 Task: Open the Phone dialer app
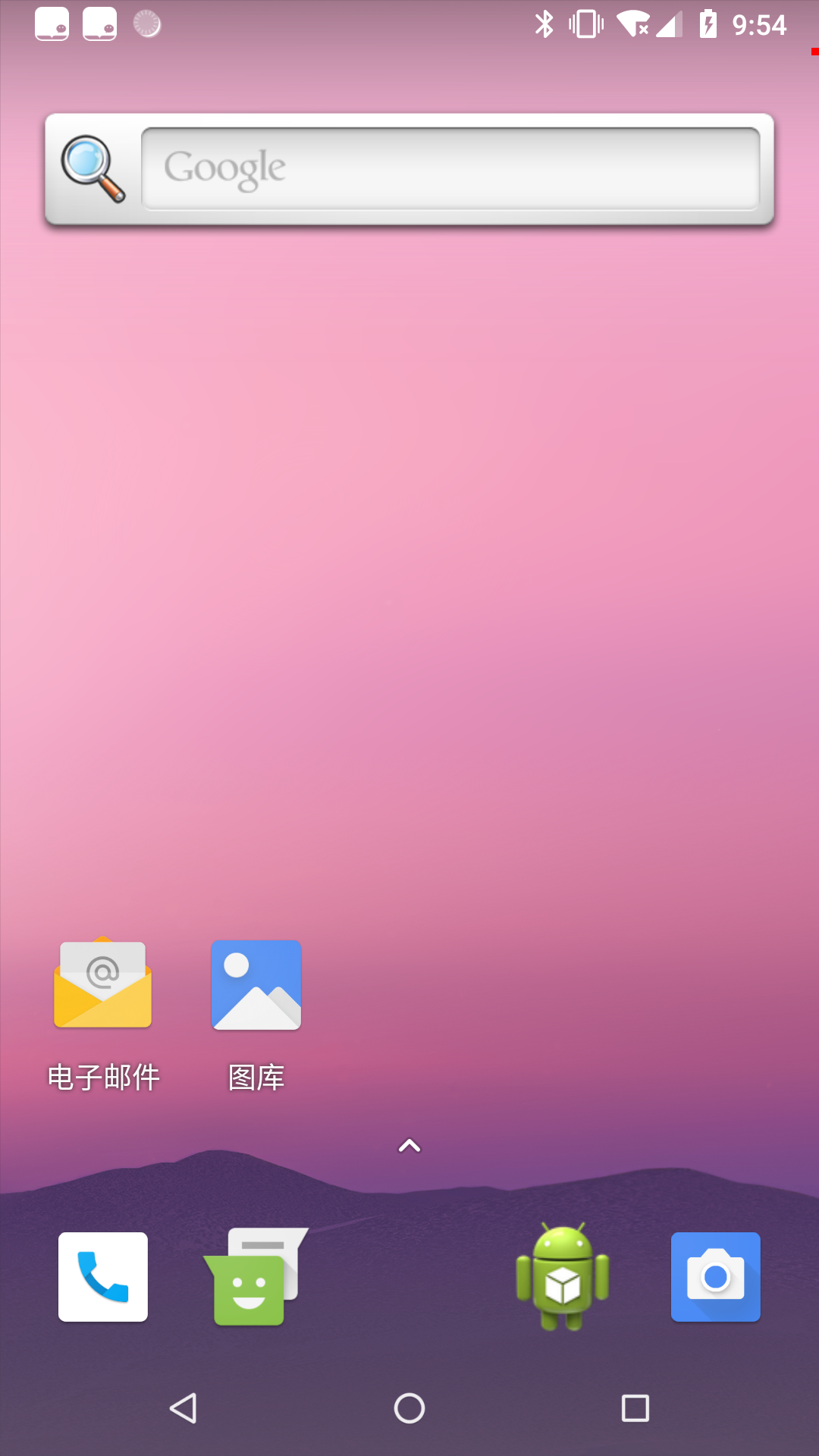pyautogui.click(x=103, y=1277)
